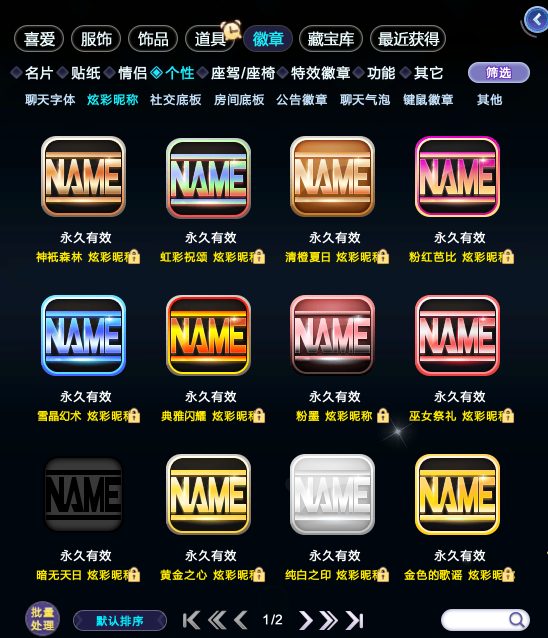Select the 雪晶幻术 nickname badge
The width and height of the screenshot is (548, 638).
83,335
